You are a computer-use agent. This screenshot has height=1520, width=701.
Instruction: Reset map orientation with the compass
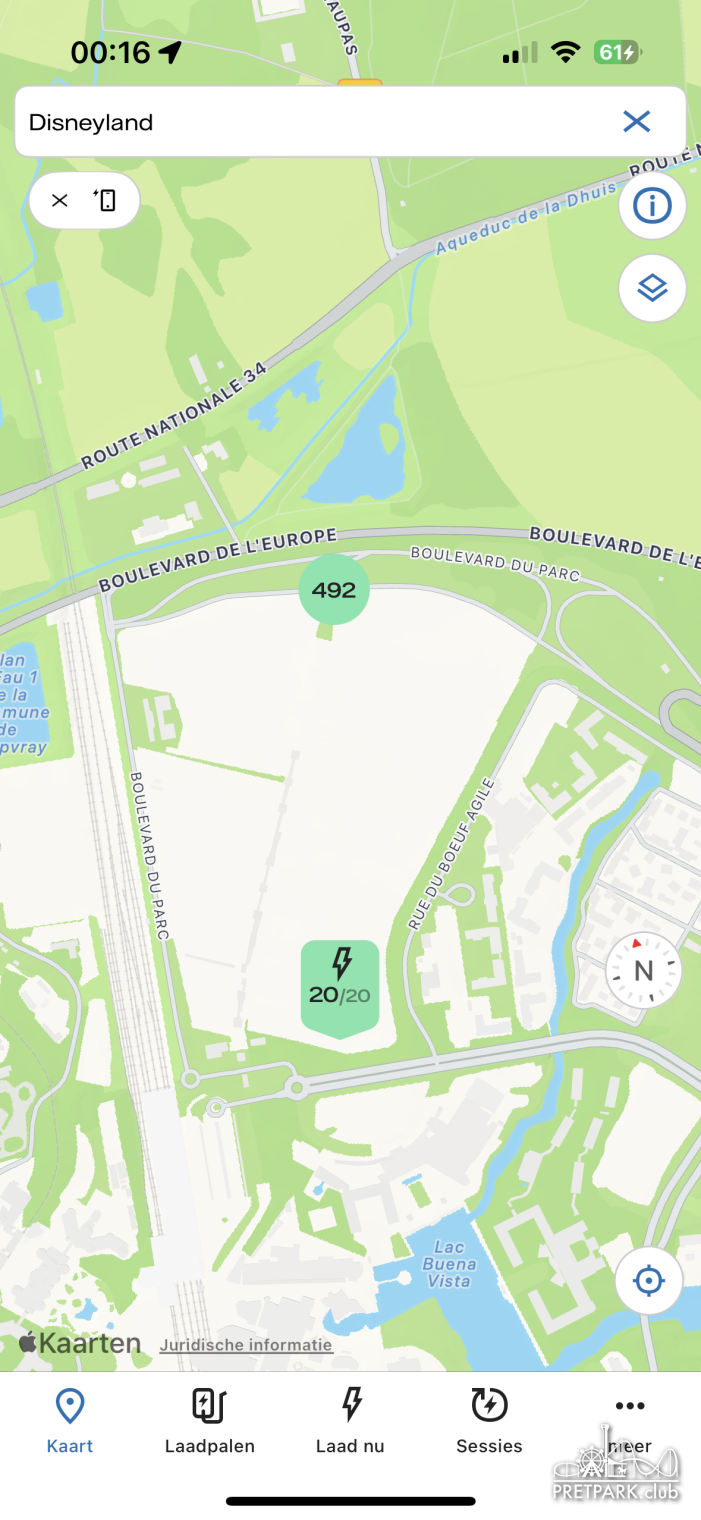pos(643,970)
